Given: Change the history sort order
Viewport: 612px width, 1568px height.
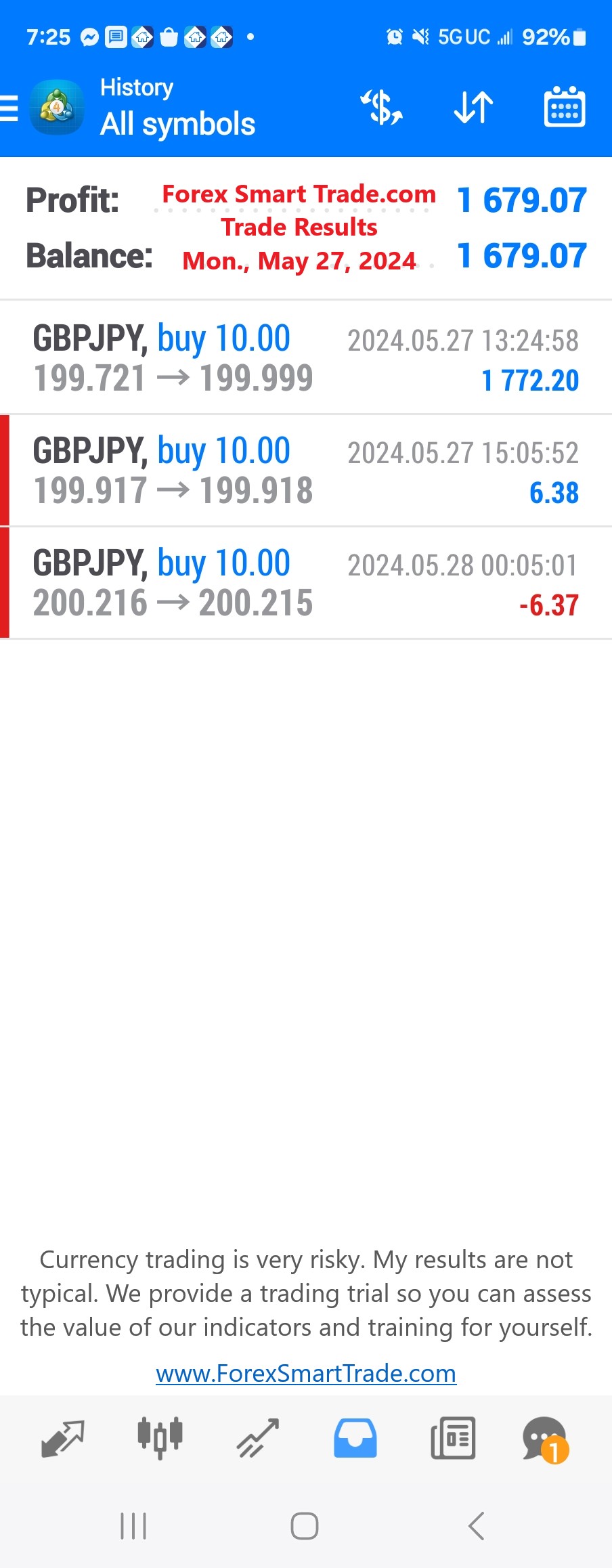Looking at the screenshot, I should coord(473,108).
